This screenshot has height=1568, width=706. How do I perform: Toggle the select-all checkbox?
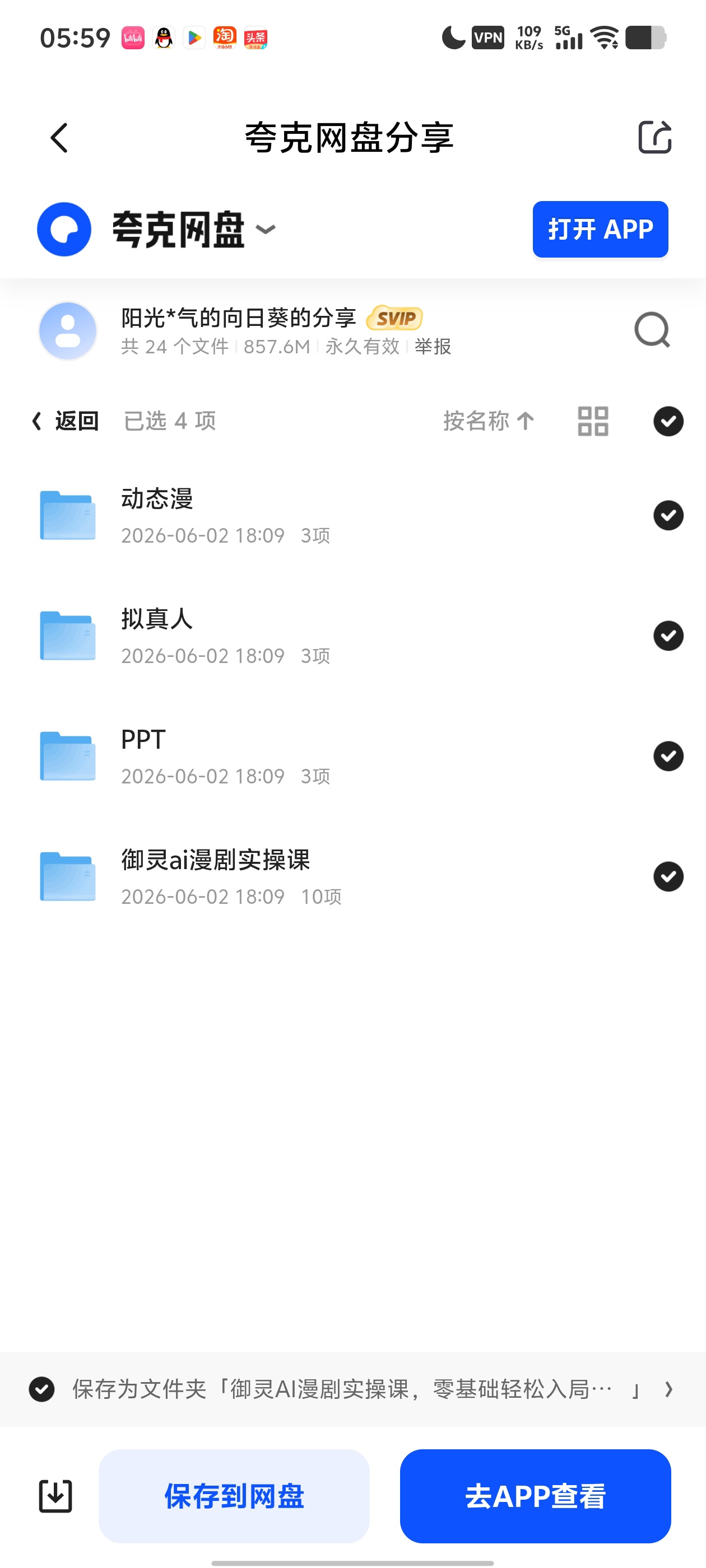668,421
